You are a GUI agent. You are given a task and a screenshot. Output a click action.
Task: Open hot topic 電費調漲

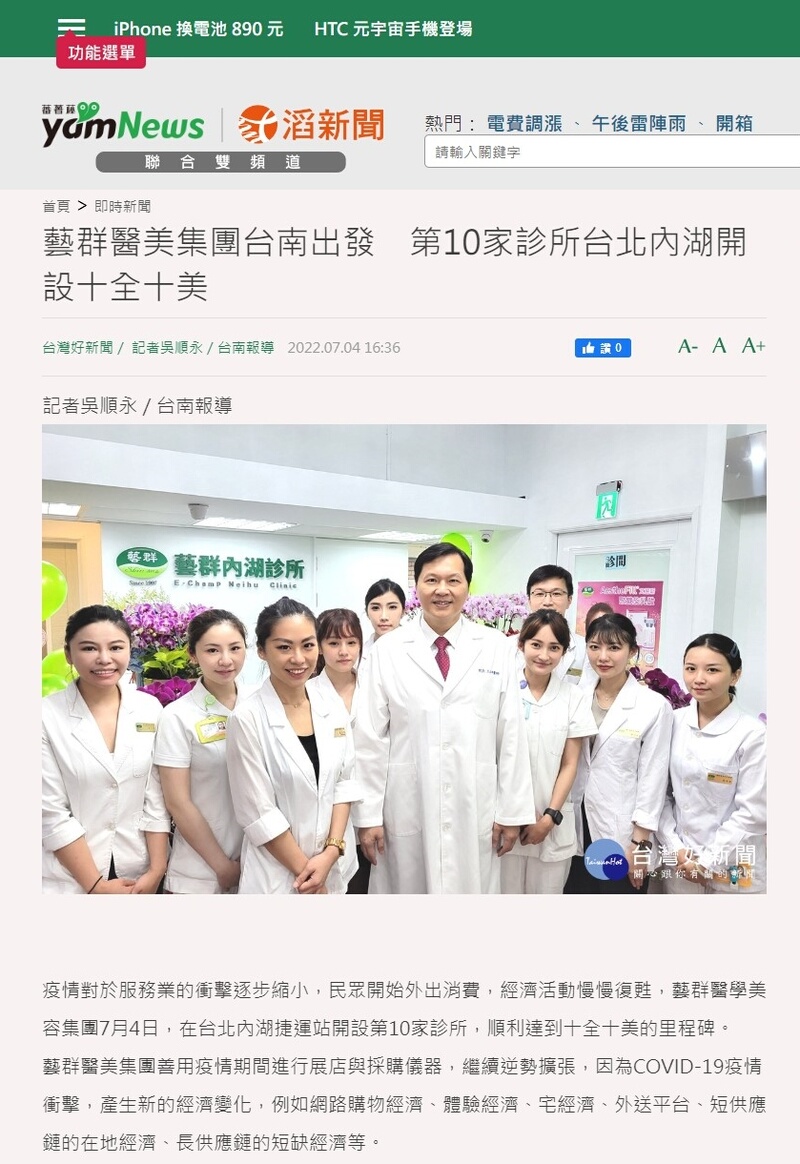pyautogui.click(x=524, y=123)
